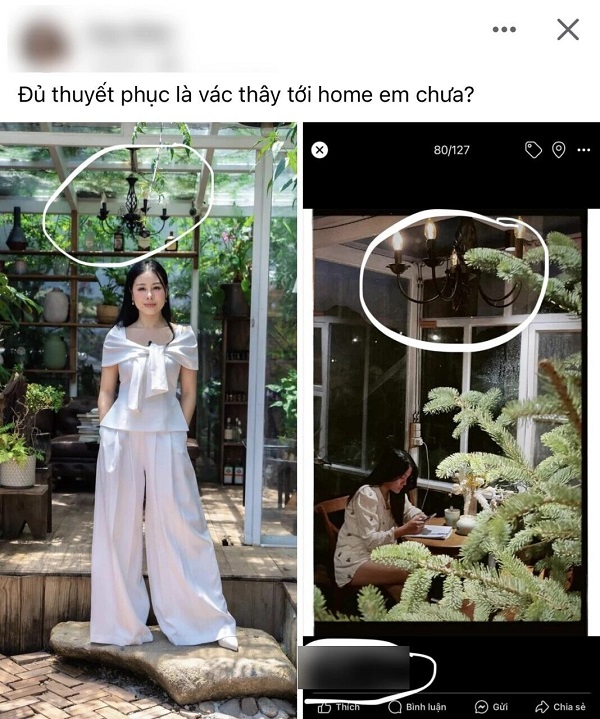This screenshot has height=719, width=600.
Task: Open the screenshot photo with pine branches
Action: pos(448,420)
